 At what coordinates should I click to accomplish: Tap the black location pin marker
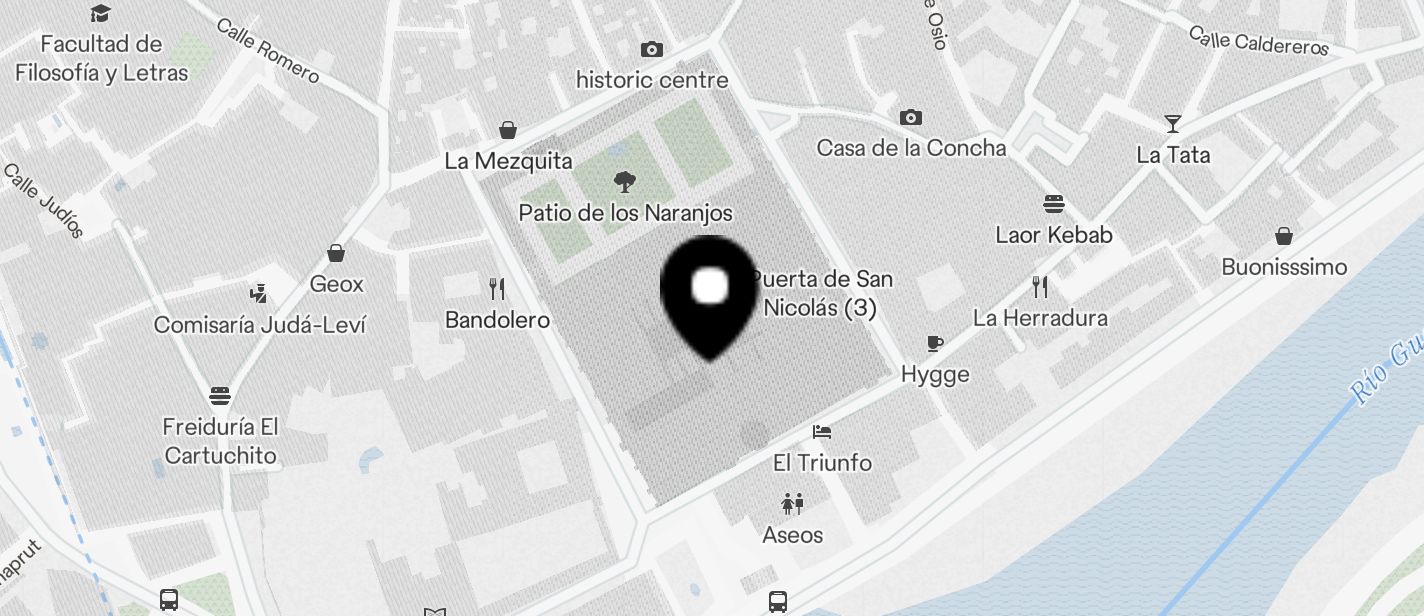point(709,291)
